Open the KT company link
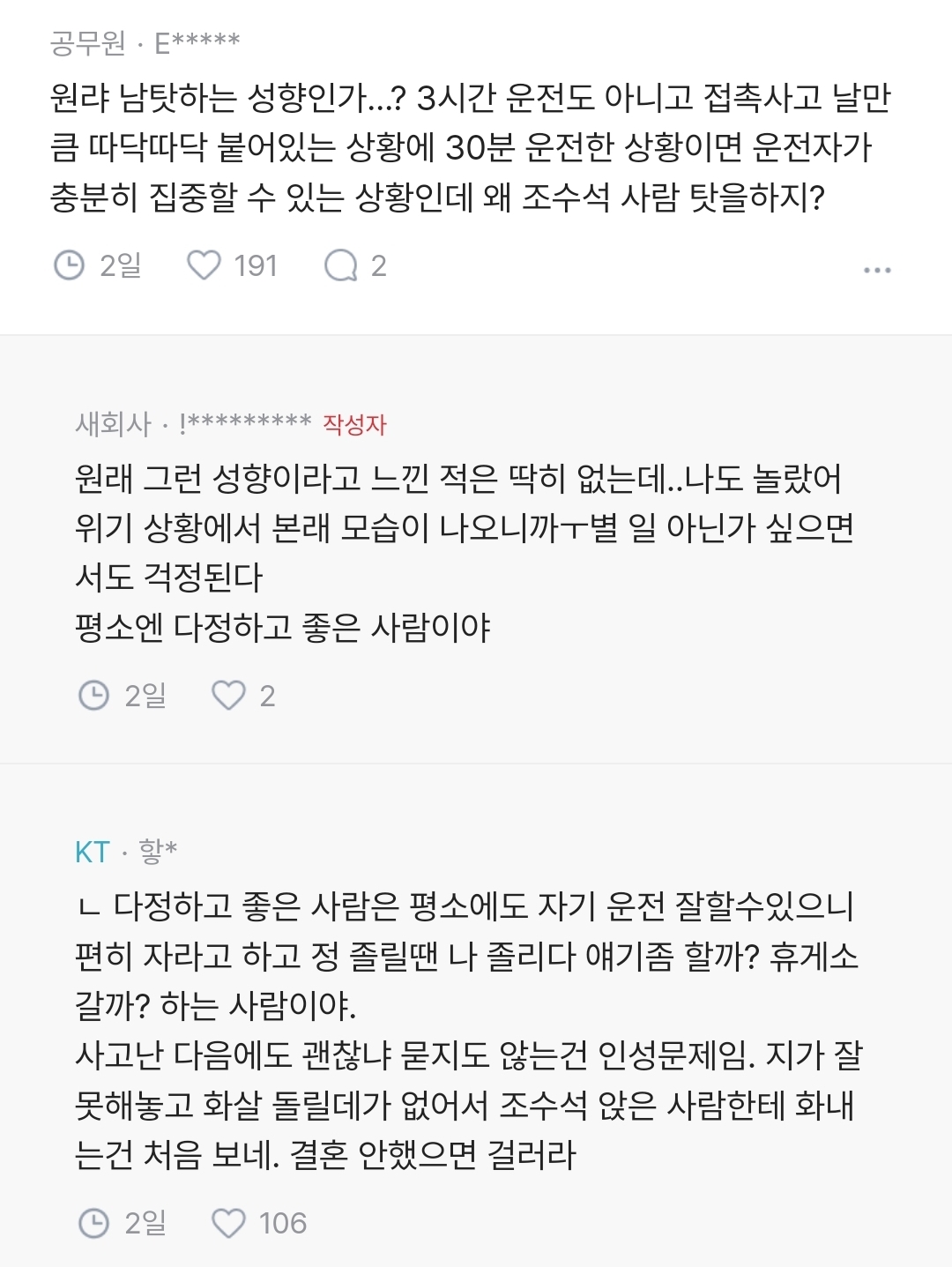 pos(93,852)
